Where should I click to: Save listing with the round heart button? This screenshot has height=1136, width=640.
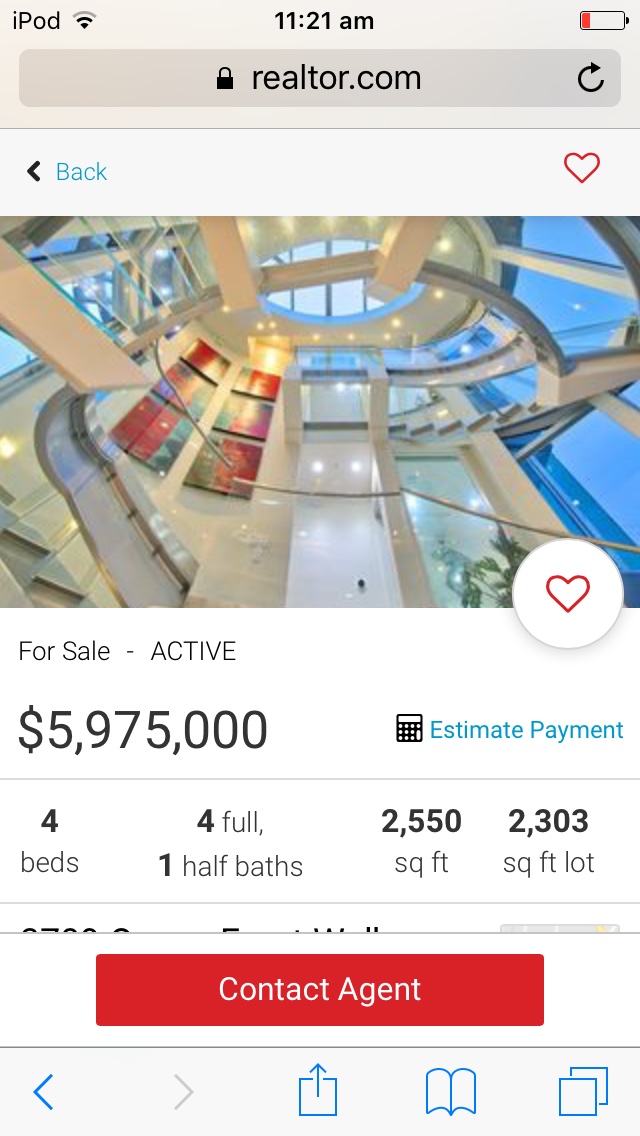tap(568, 593)
